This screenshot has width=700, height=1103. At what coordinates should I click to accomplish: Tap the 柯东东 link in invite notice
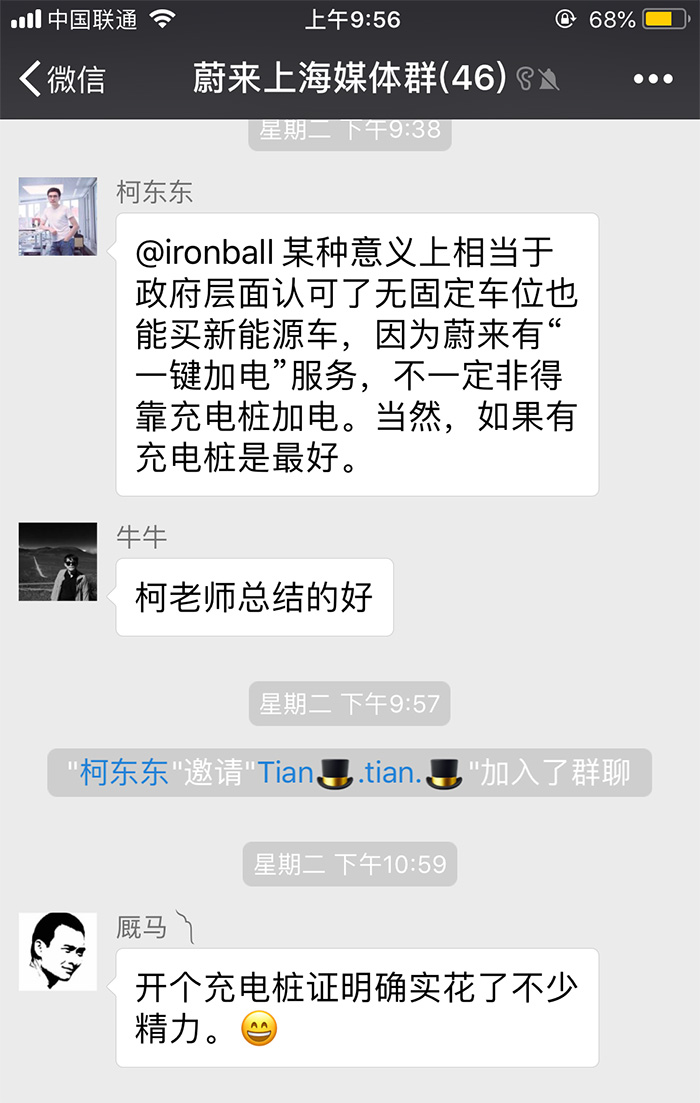[x=124, y=773]
